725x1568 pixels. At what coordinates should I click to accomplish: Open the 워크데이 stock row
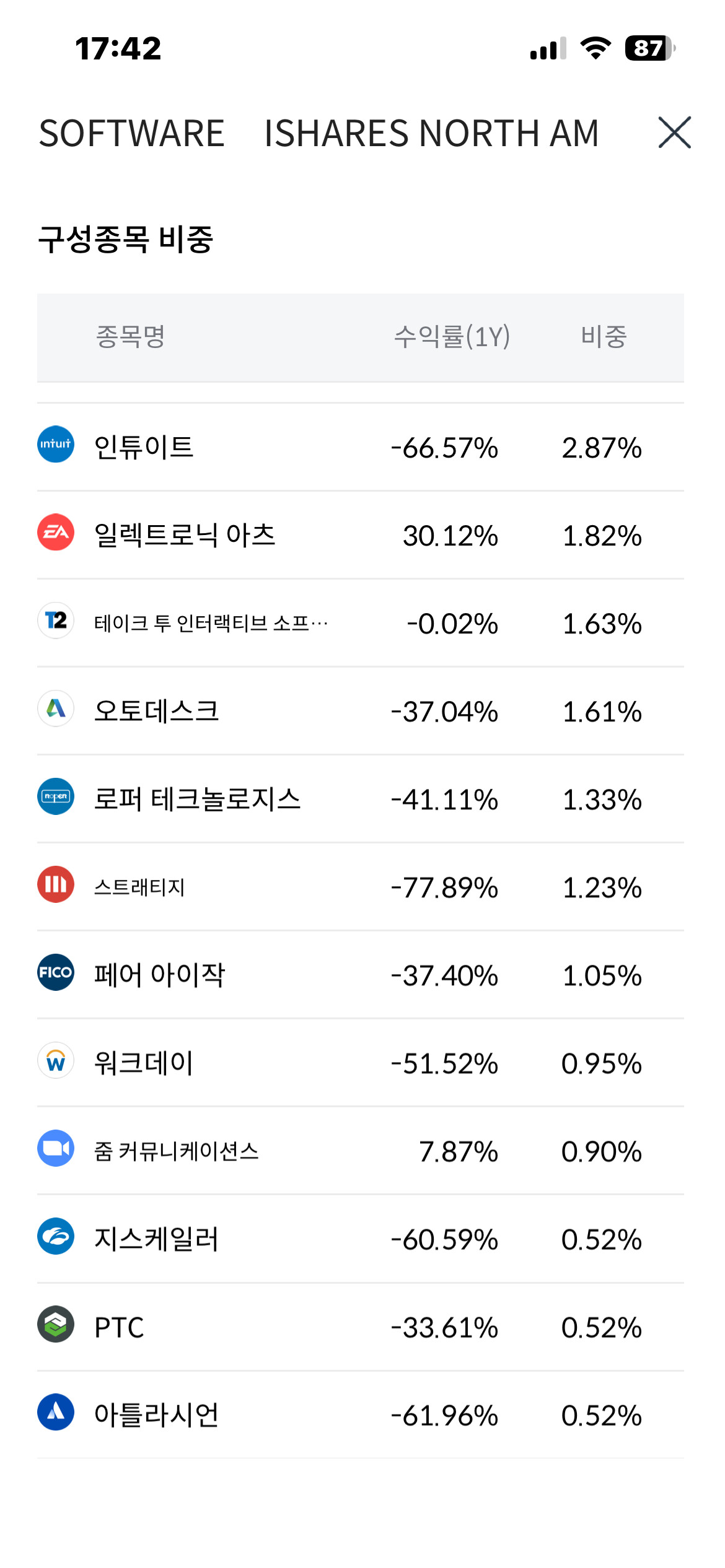[361, 1063]
